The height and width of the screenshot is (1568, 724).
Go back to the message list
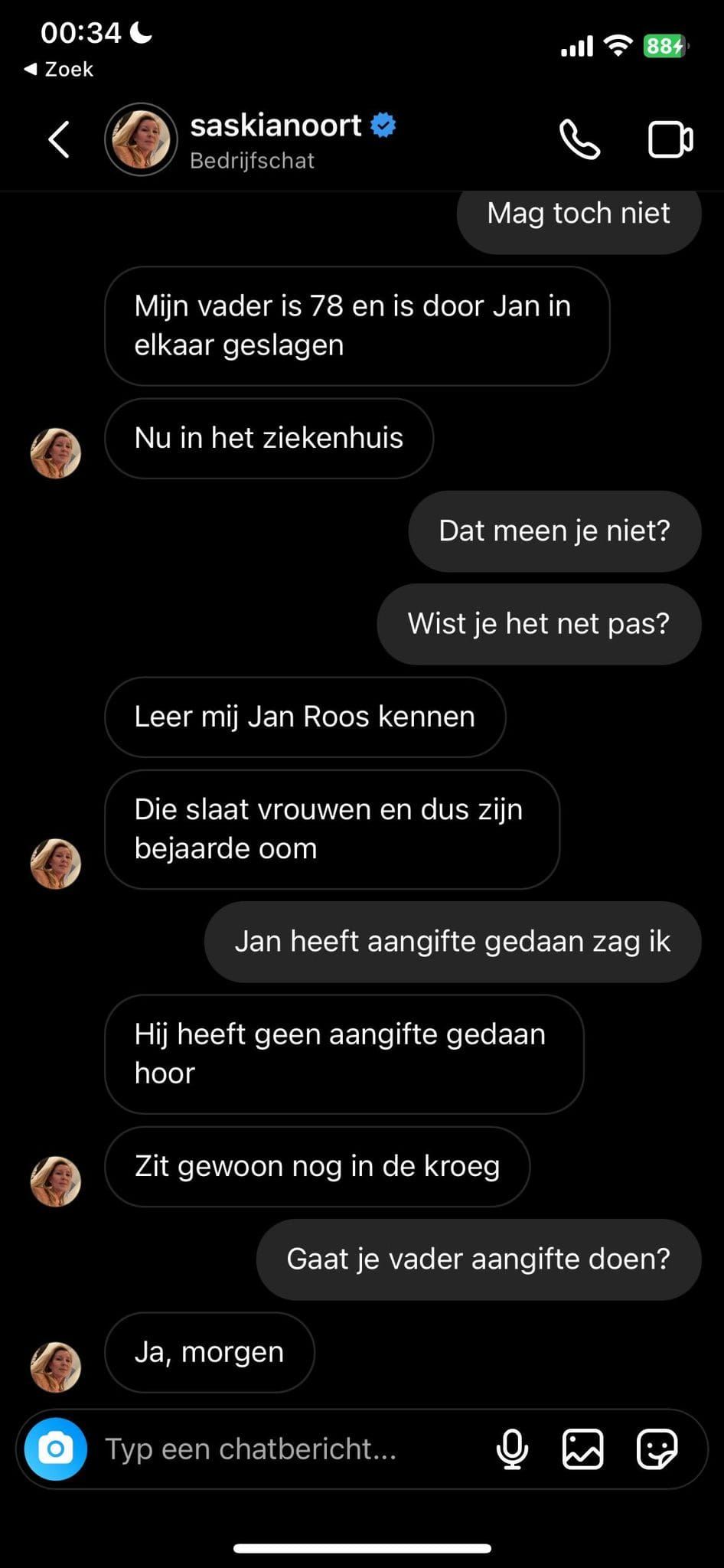pyautogui.click(x=59, y=140)
